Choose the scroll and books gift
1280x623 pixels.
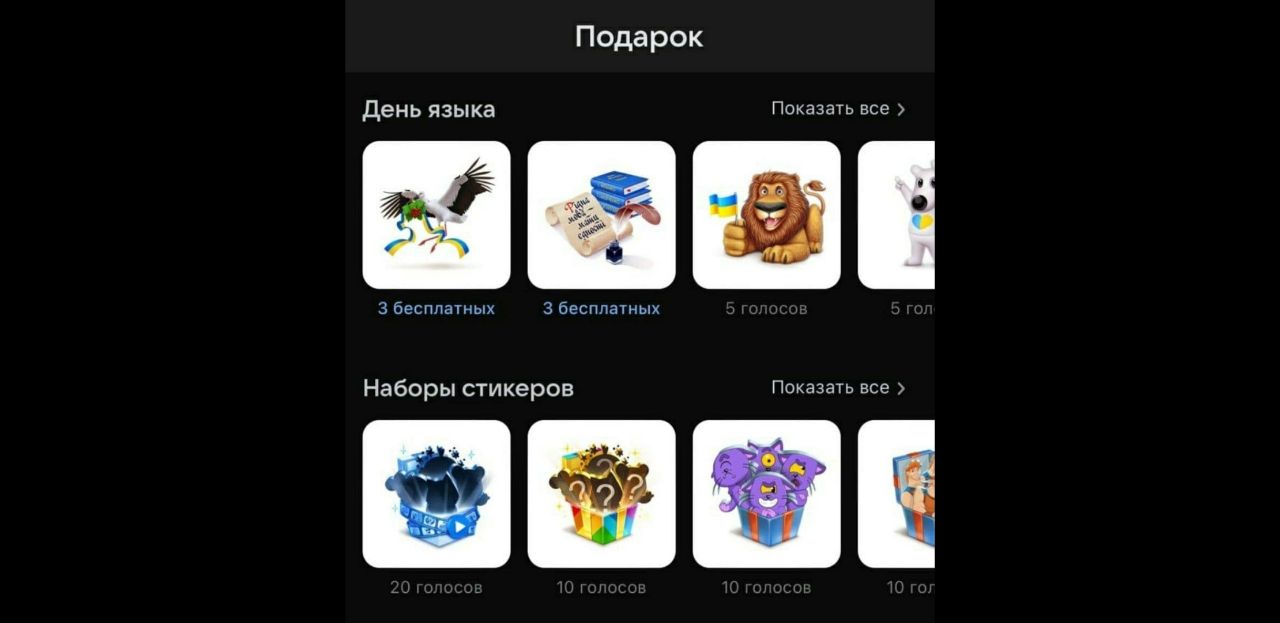click(601, 215)
